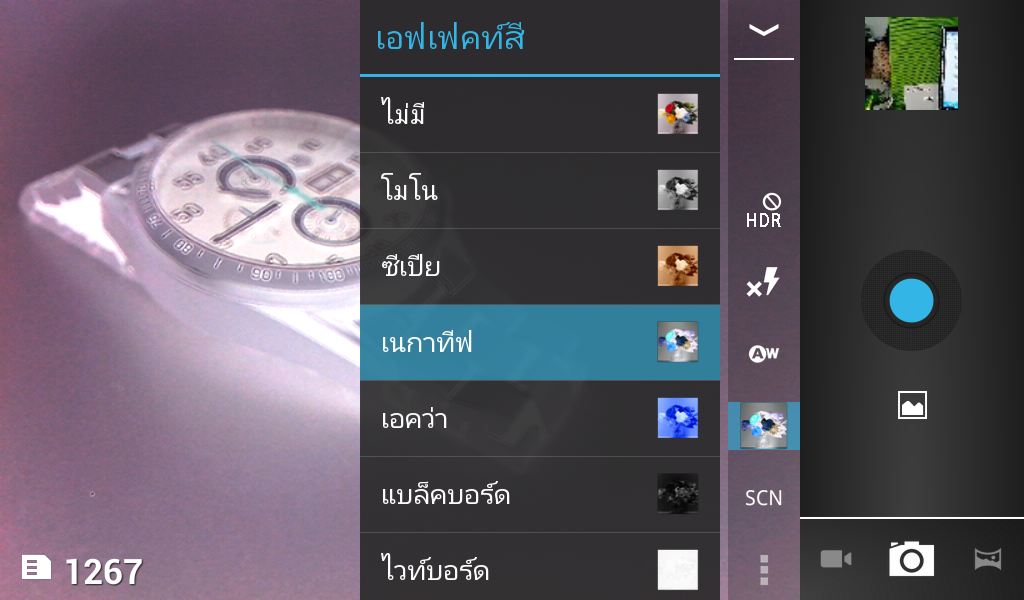Take a photo with the shutter button

pyautogui.click(x=911, y=300)
